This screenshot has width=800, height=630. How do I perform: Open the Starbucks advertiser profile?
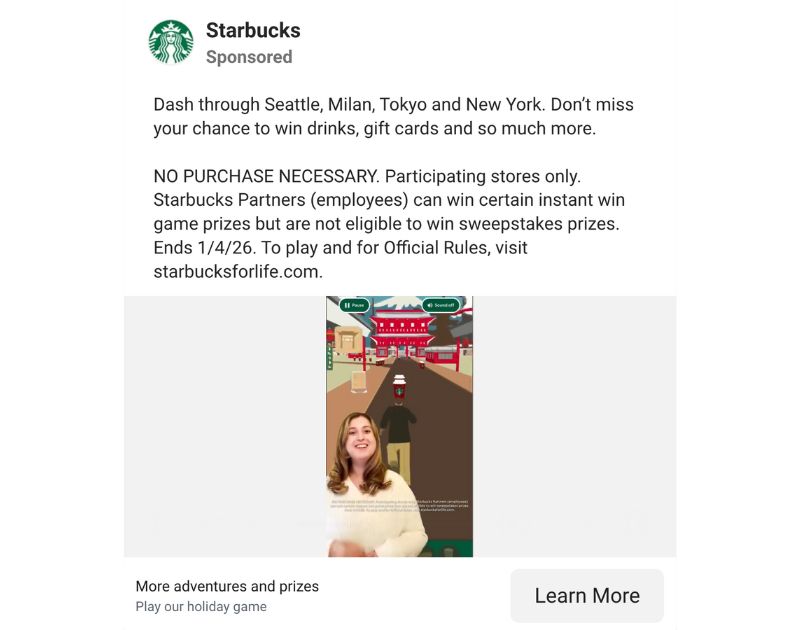point(252,31)
